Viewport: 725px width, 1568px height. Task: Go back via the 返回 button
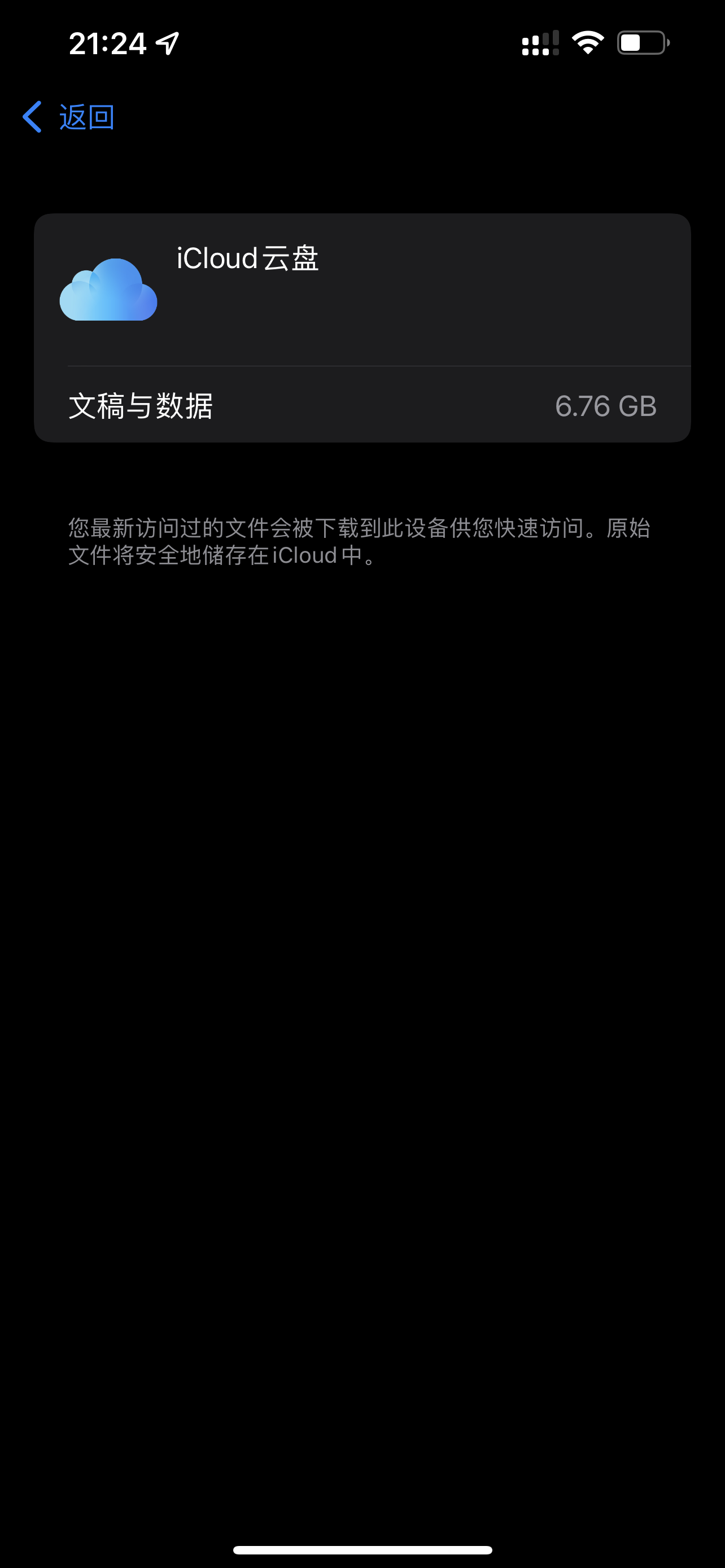(68, 116)
